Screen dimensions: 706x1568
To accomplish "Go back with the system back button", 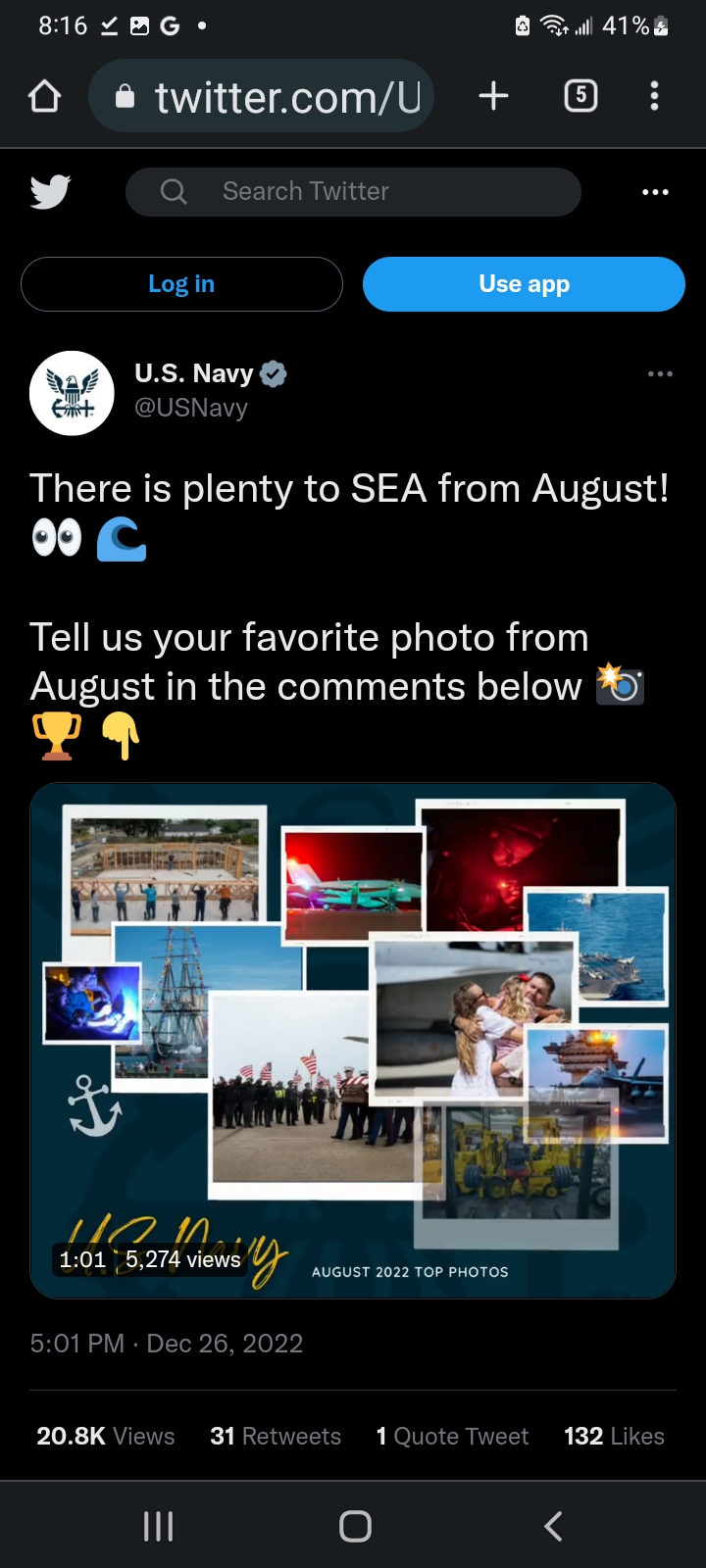I will [x=553, y=1526].
